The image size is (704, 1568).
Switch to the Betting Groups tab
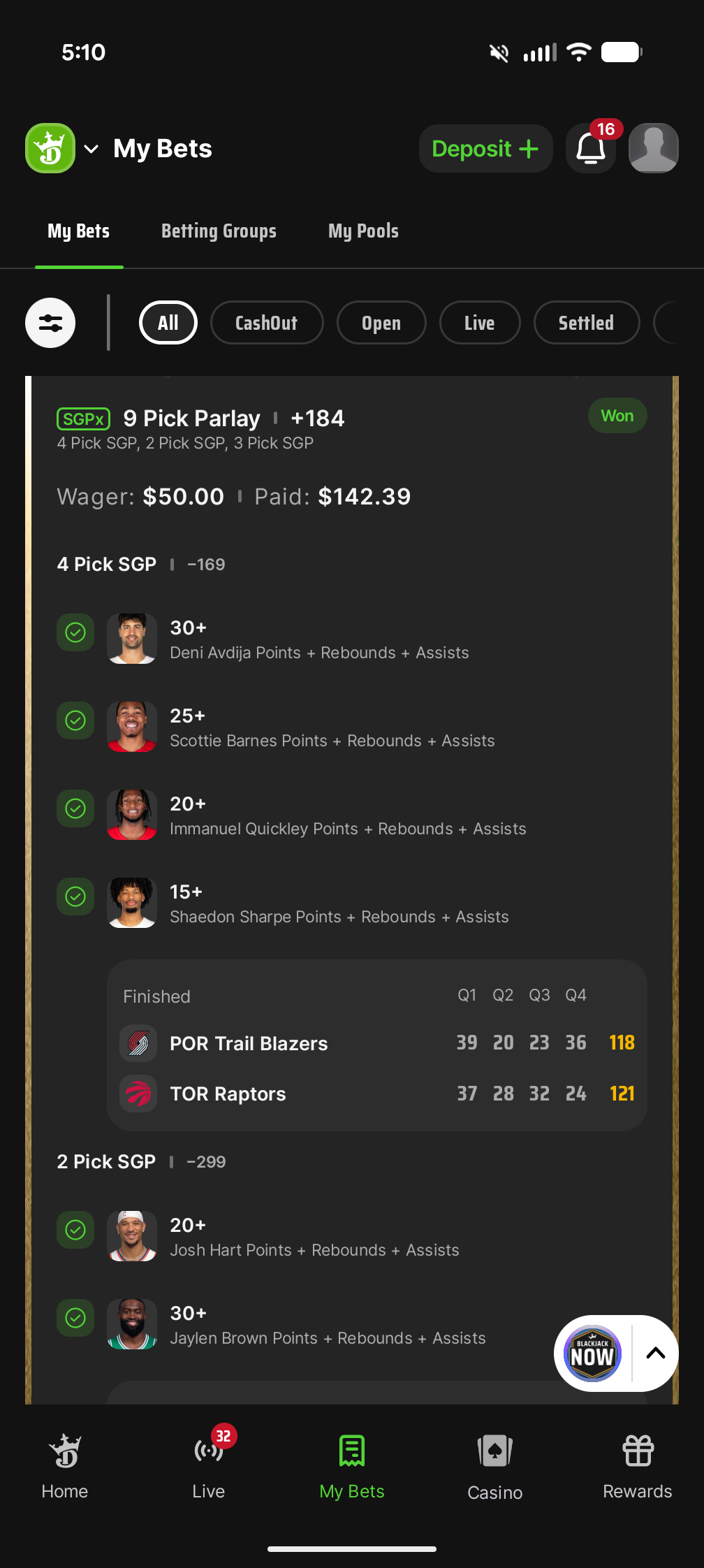[219, 231]
